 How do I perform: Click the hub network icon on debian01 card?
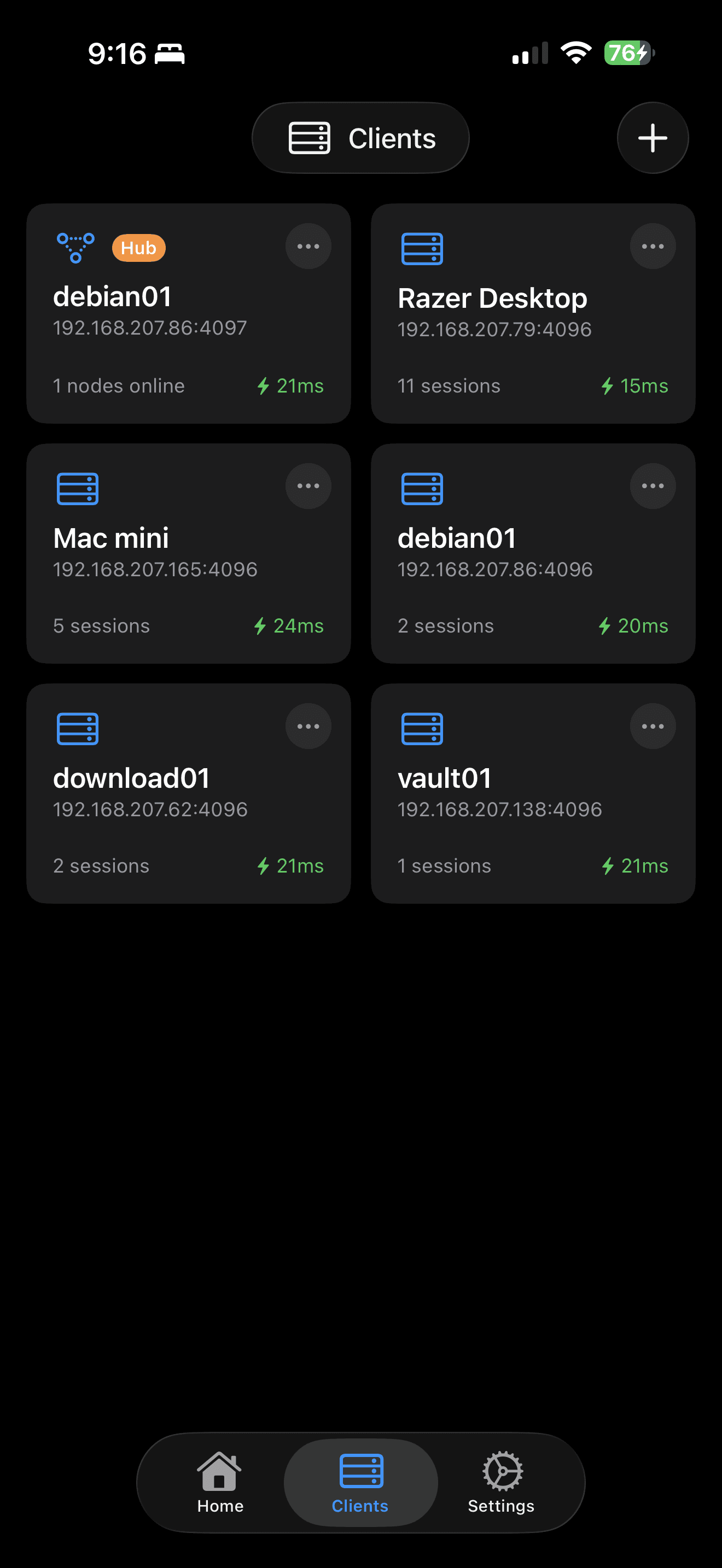tap(75, 247)
